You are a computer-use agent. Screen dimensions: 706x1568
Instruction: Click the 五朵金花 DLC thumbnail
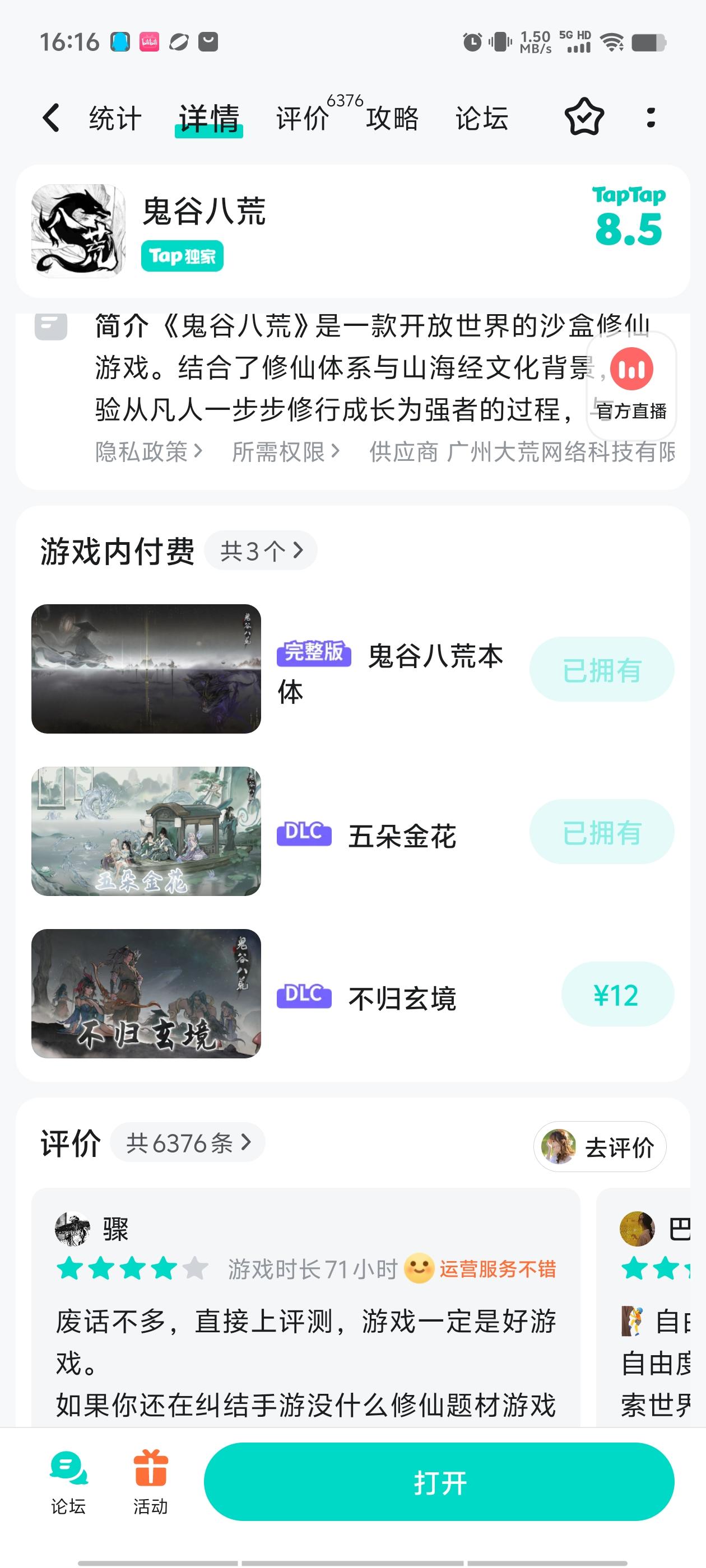[x=146, y=831]
